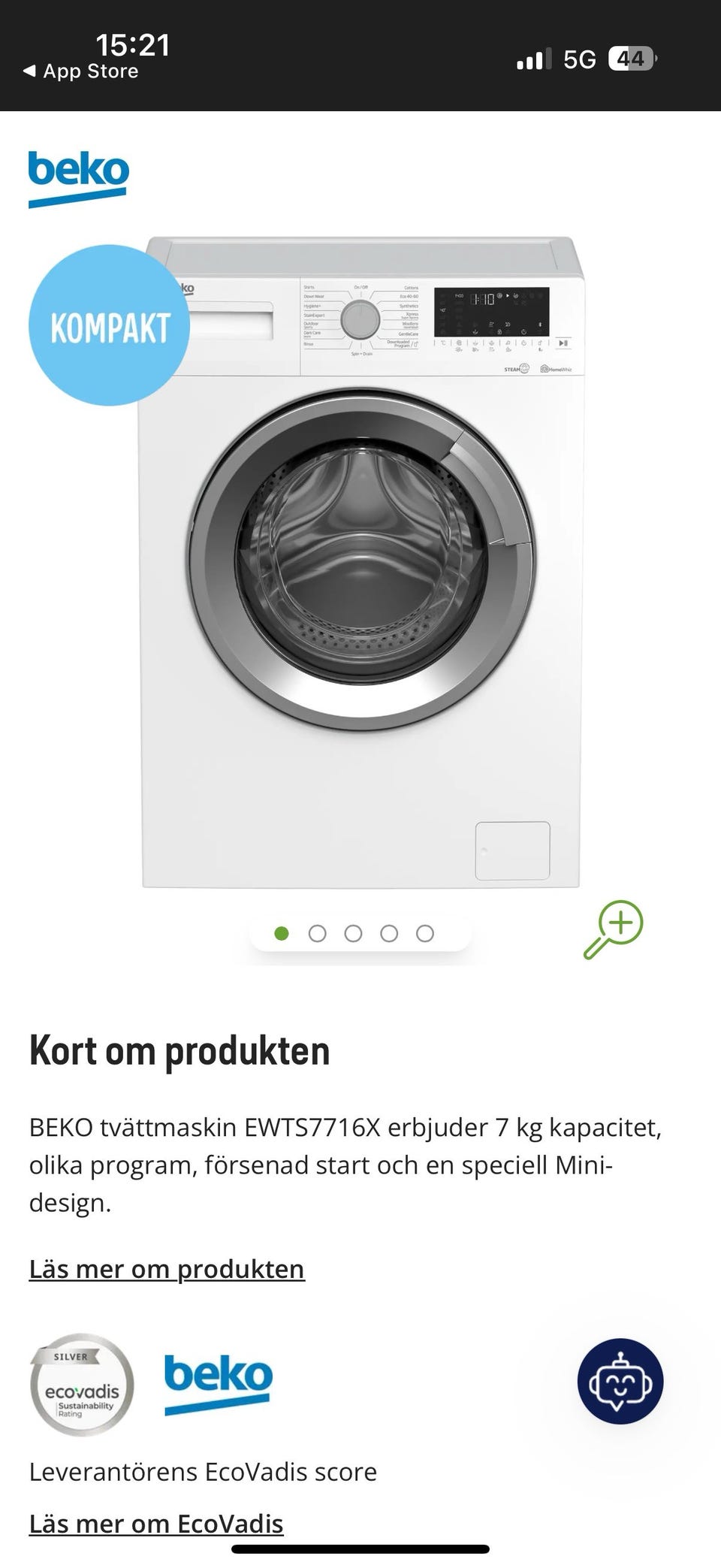721x1568 pixels.
Task: Click the Beko logo at the top
Action: 77,174
